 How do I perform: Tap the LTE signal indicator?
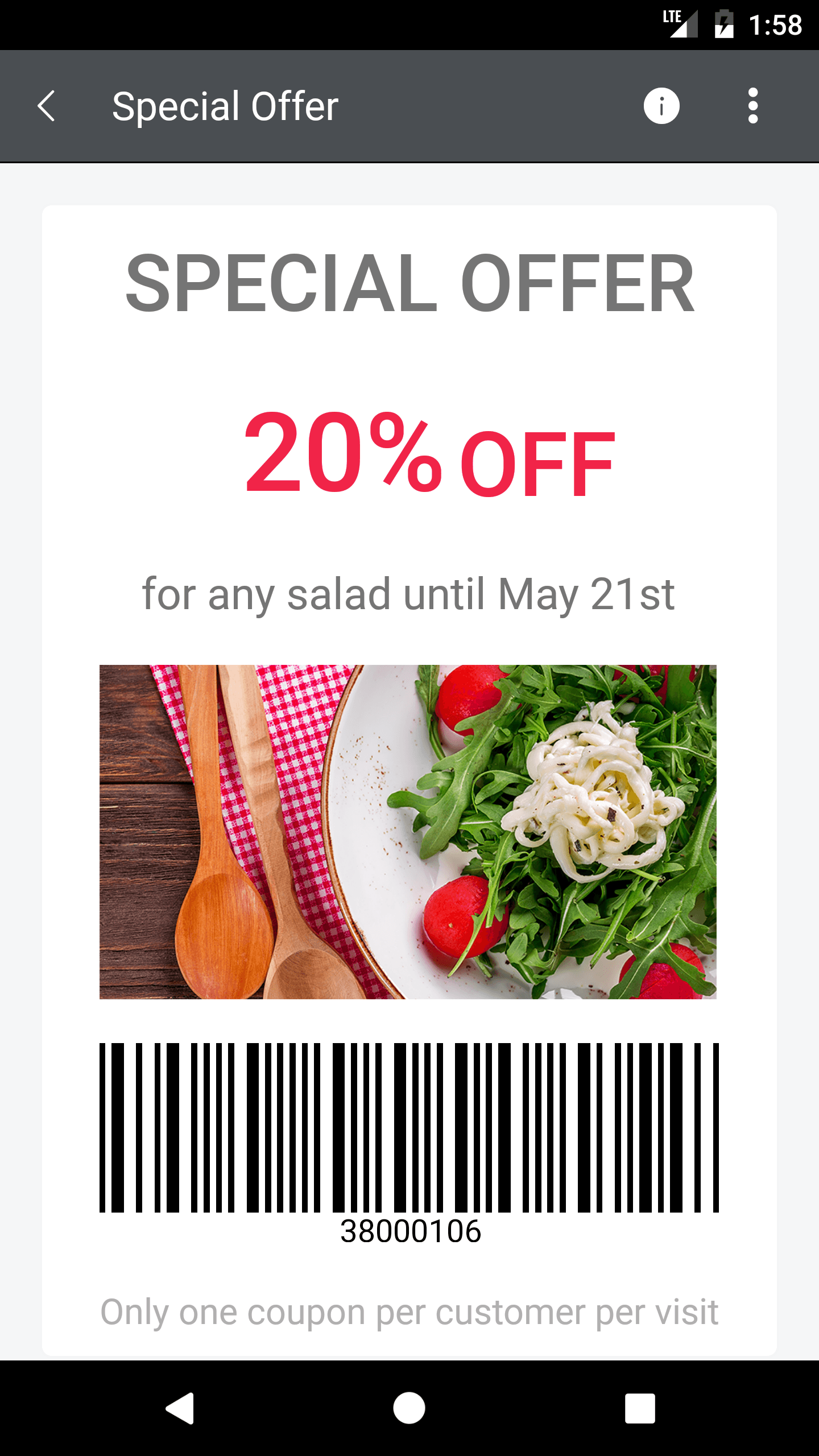682,24
